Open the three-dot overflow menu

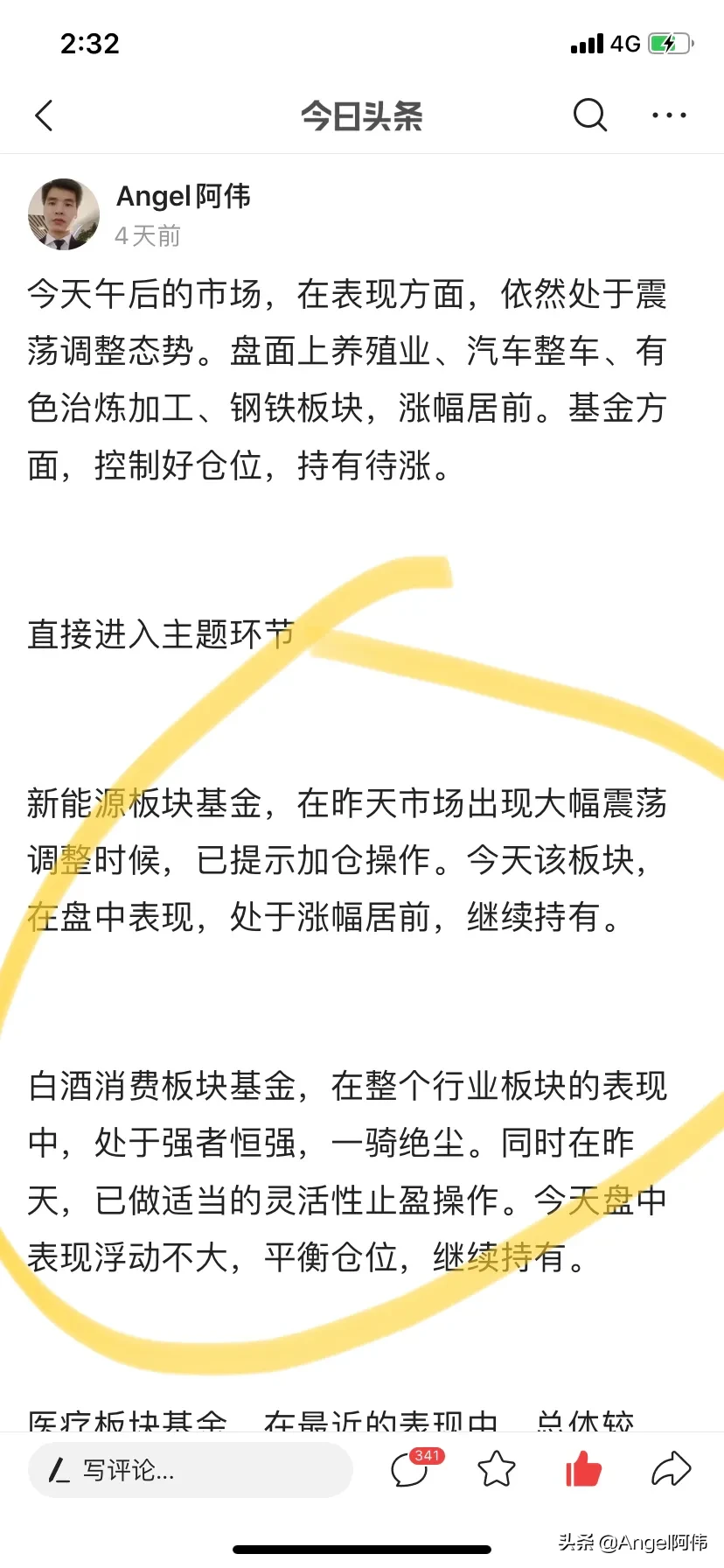[x=669, y=115]
